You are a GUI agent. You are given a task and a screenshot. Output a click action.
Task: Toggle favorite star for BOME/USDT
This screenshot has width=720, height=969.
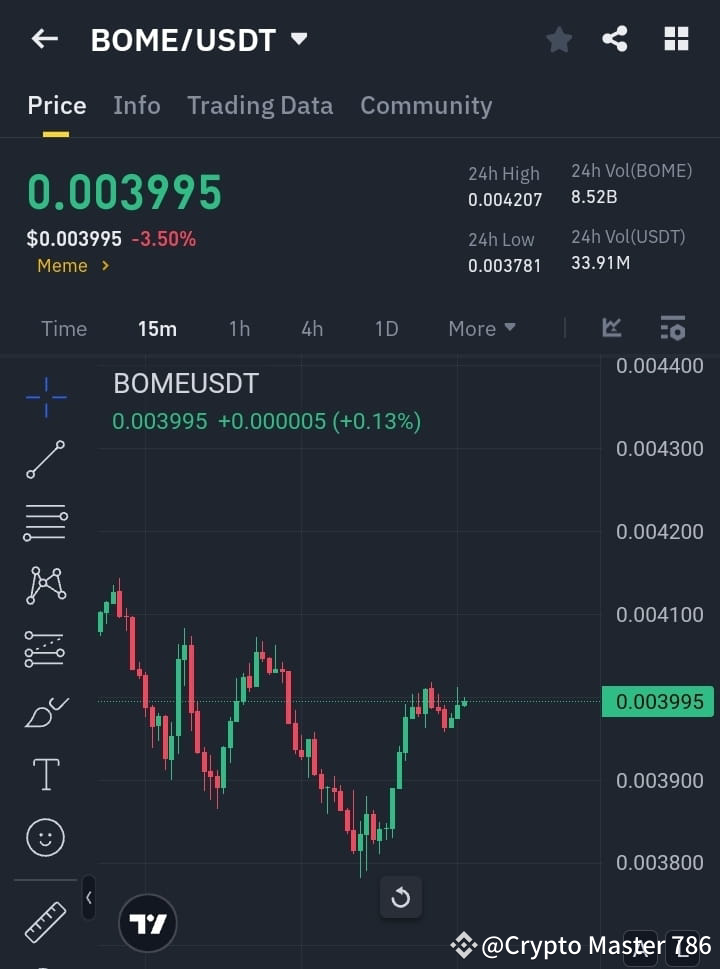point(559,39)
